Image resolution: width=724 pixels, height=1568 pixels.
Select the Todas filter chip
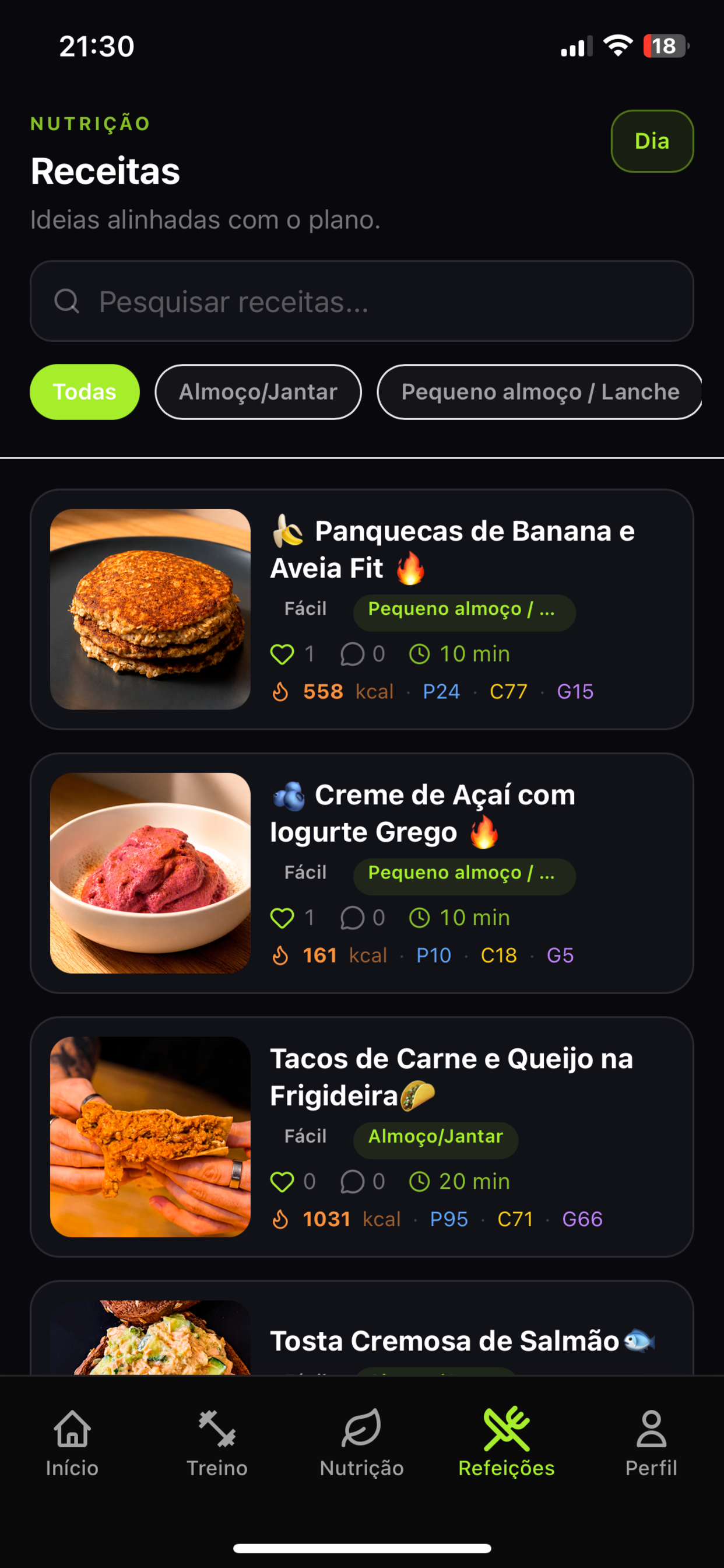pos(85,391)
